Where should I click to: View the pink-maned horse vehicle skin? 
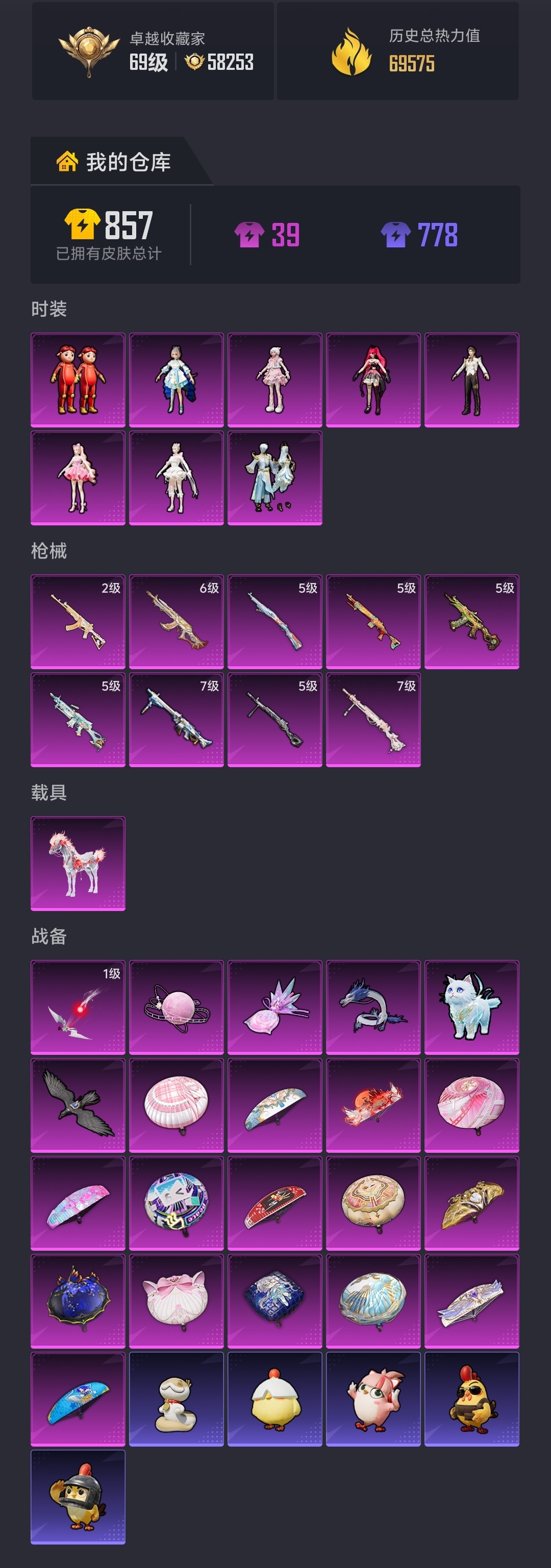click(78, 863)
